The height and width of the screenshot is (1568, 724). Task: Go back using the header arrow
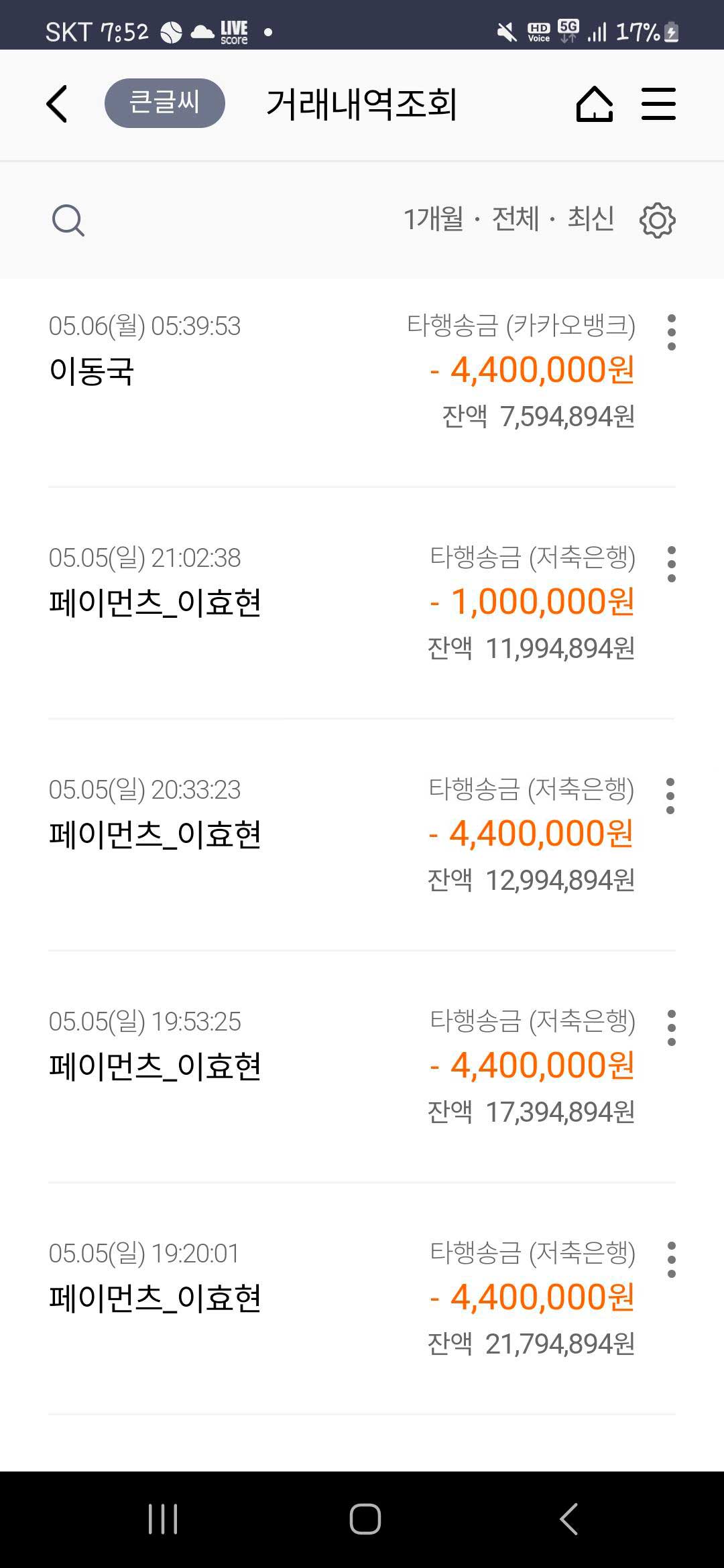(57, 104)
